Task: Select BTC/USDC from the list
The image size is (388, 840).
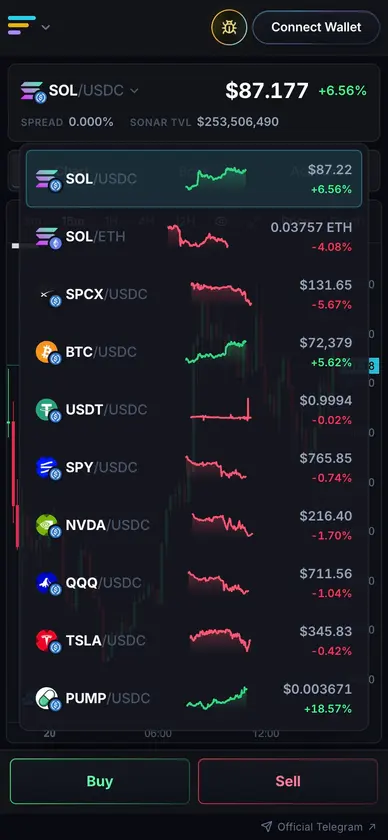Action: pyautogui.click(x=194, y=352)
